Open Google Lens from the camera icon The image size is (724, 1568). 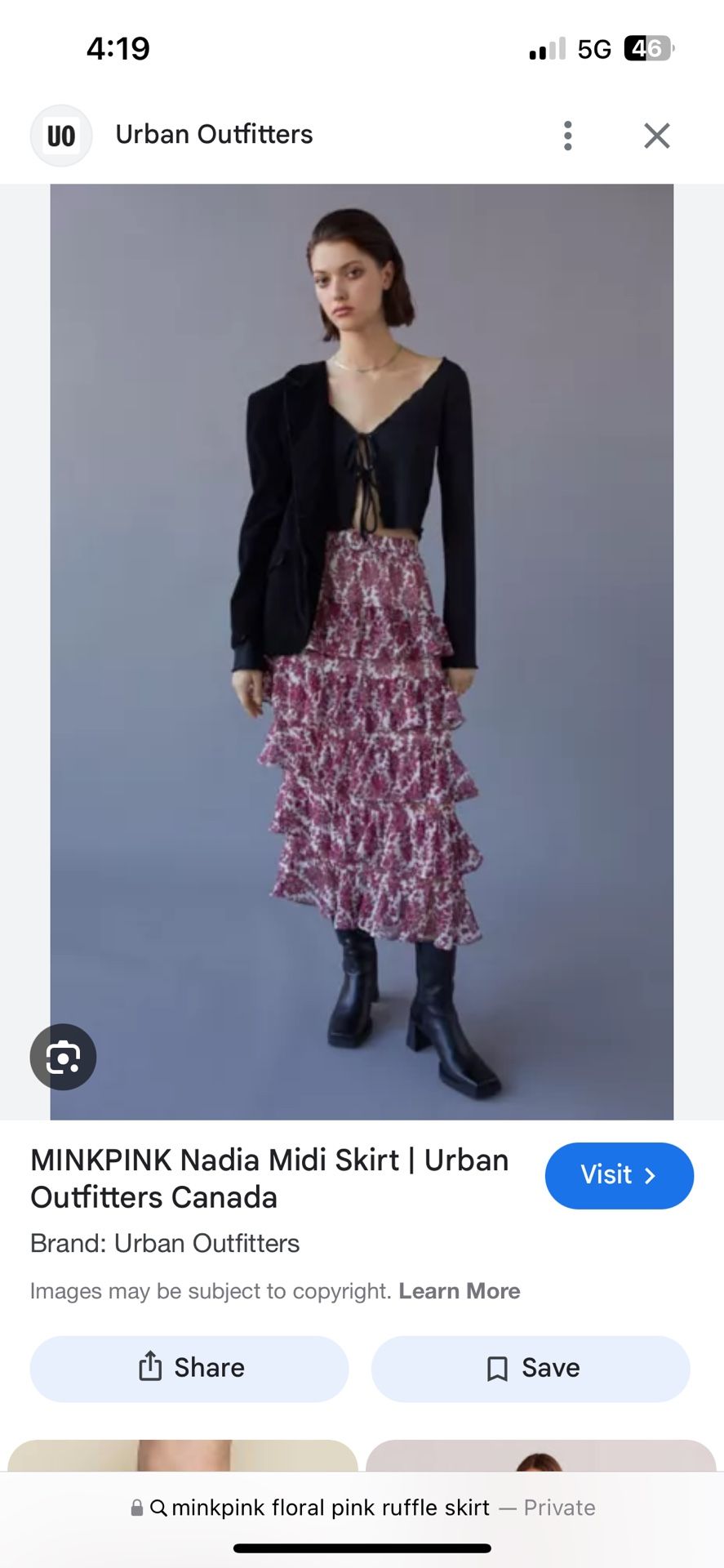click(63, 1056)
